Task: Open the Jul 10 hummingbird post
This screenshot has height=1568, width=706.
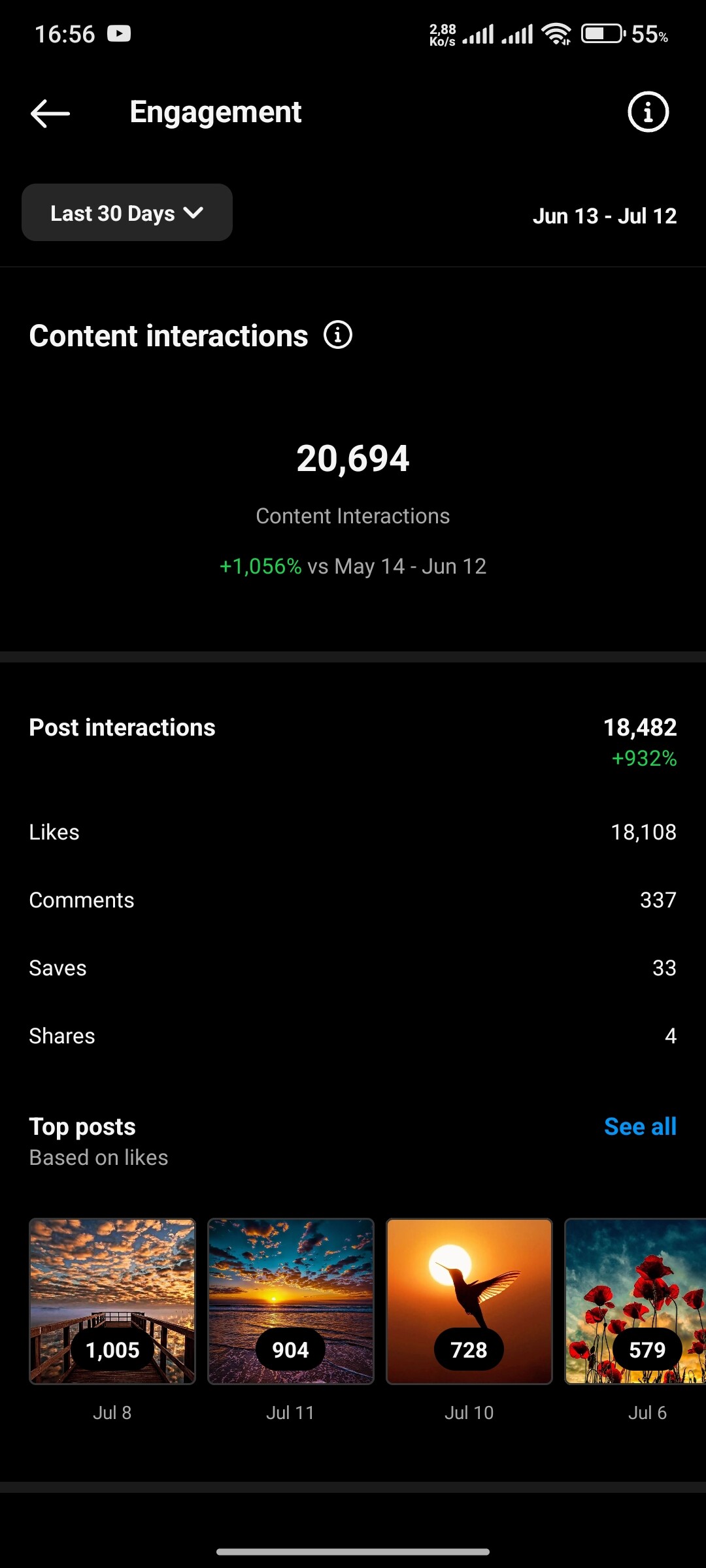Action: pyautogui.click(x=469, y=1301)
